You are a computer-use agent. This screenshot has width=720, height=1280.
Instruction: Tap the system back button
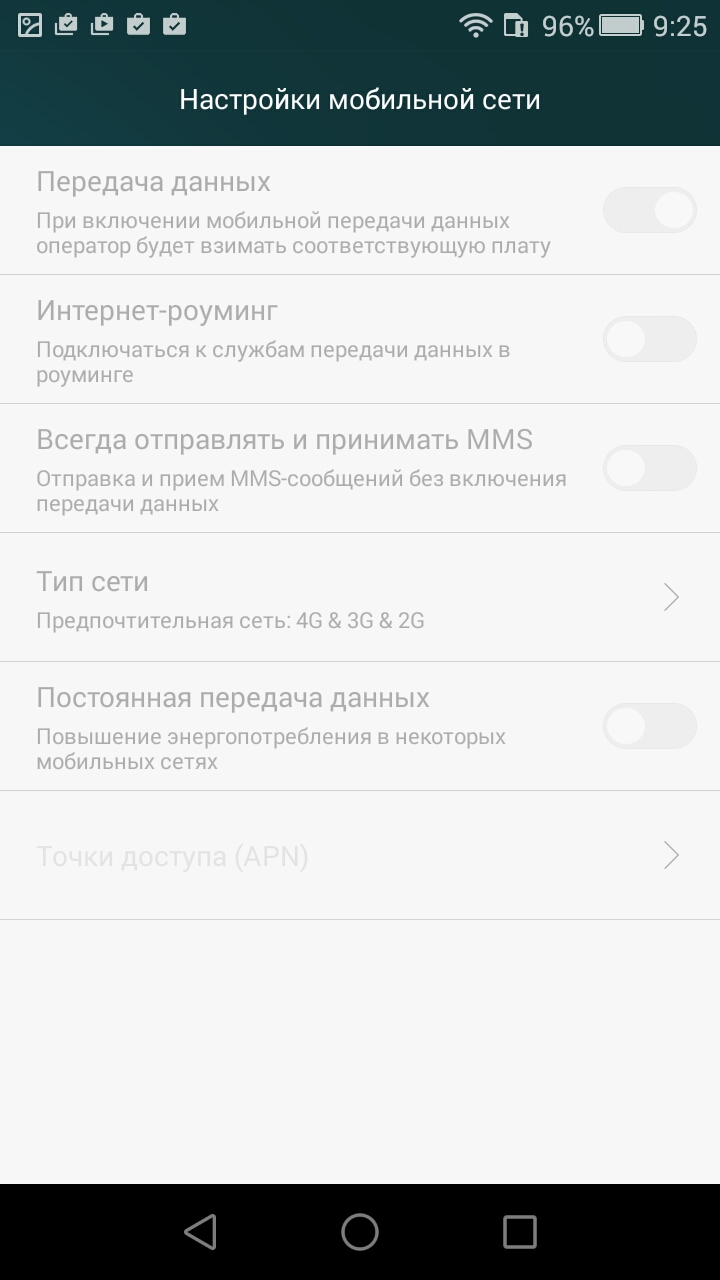200,1232
